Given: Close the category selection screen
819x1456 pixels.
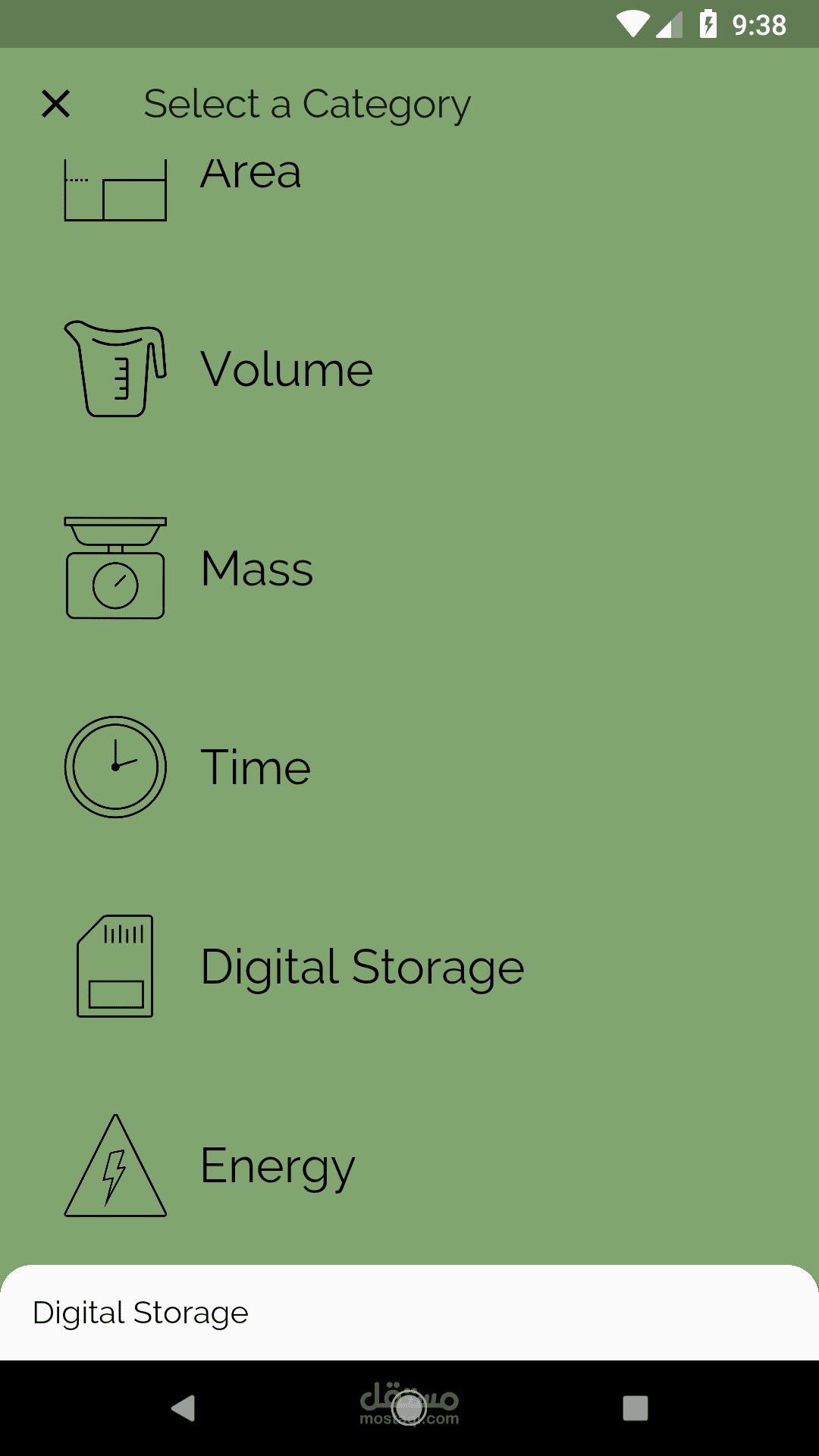Looking at the screenshot, I should 55,104.
